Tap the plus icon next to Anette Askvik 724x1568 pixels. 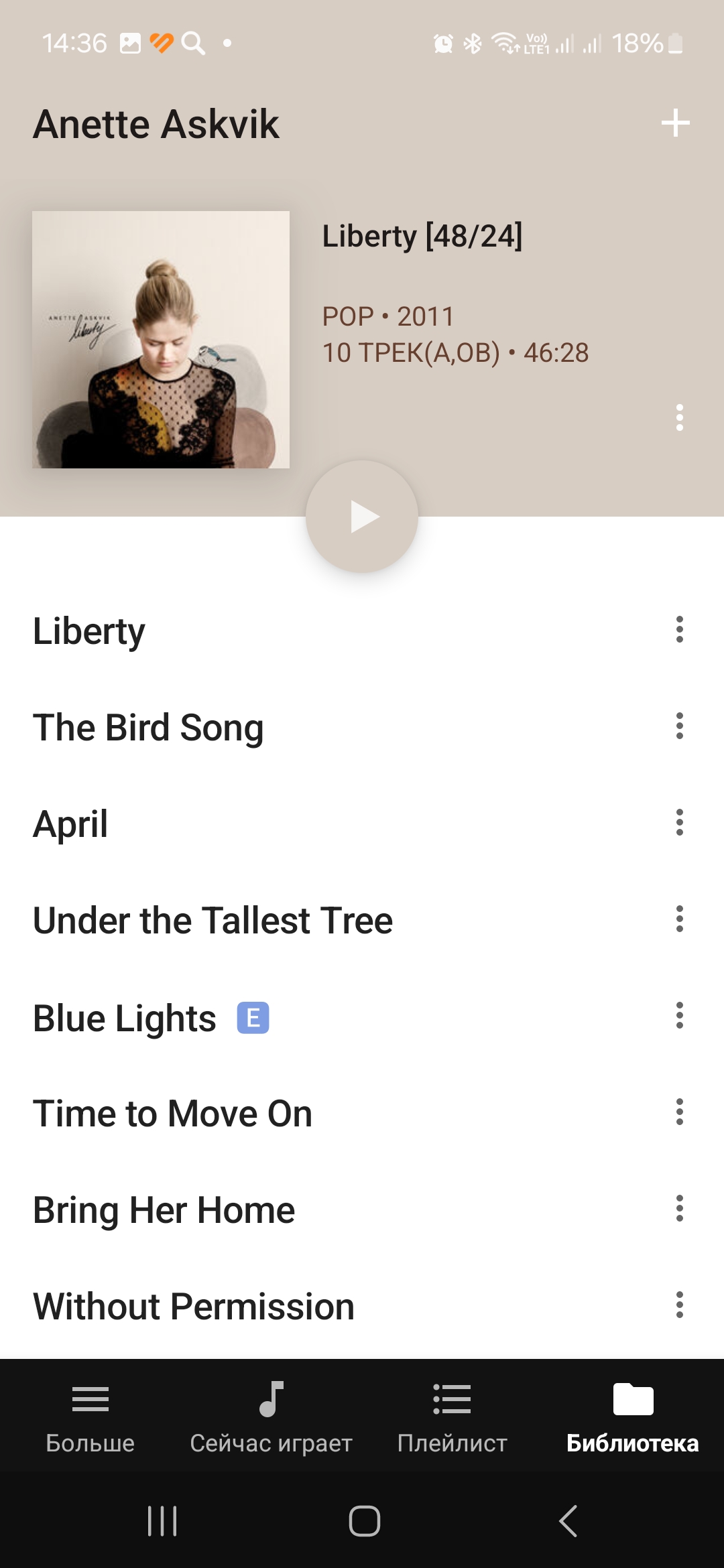[x=675, y=123]
